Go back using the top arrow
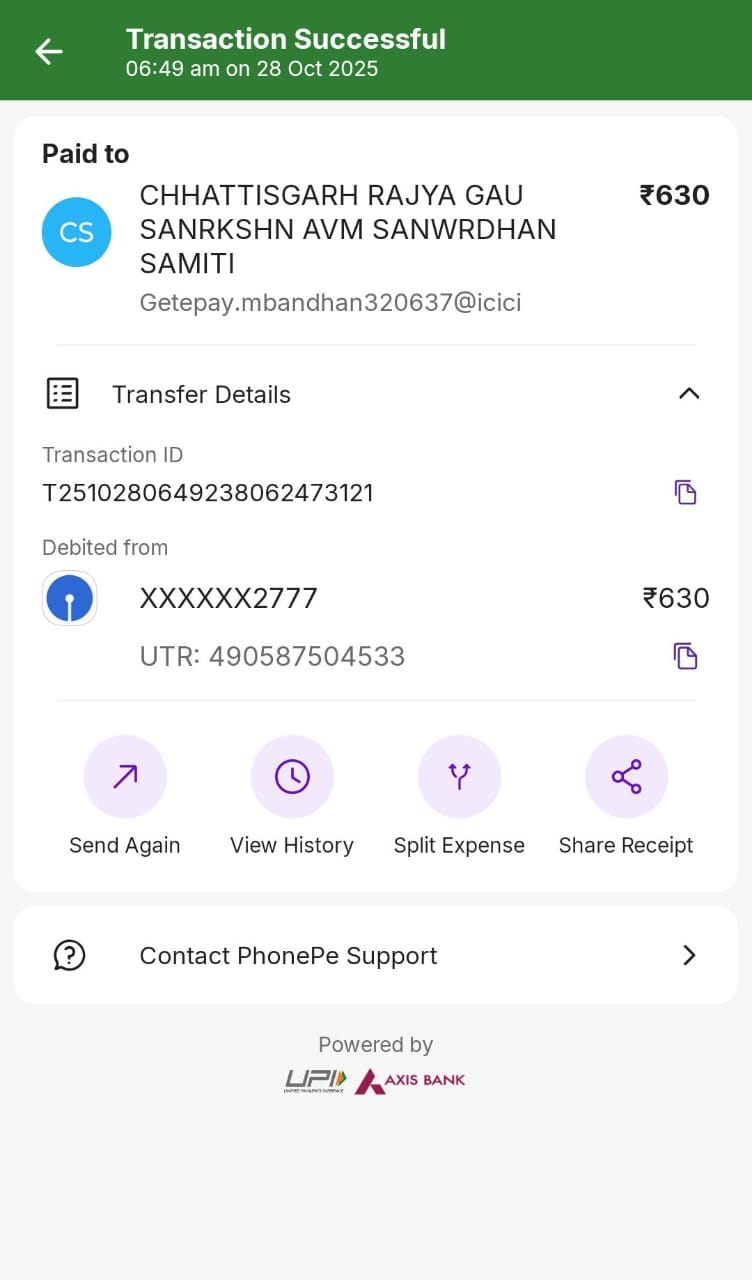Viewport: 752px width, 1280px height. coord(48,51)
